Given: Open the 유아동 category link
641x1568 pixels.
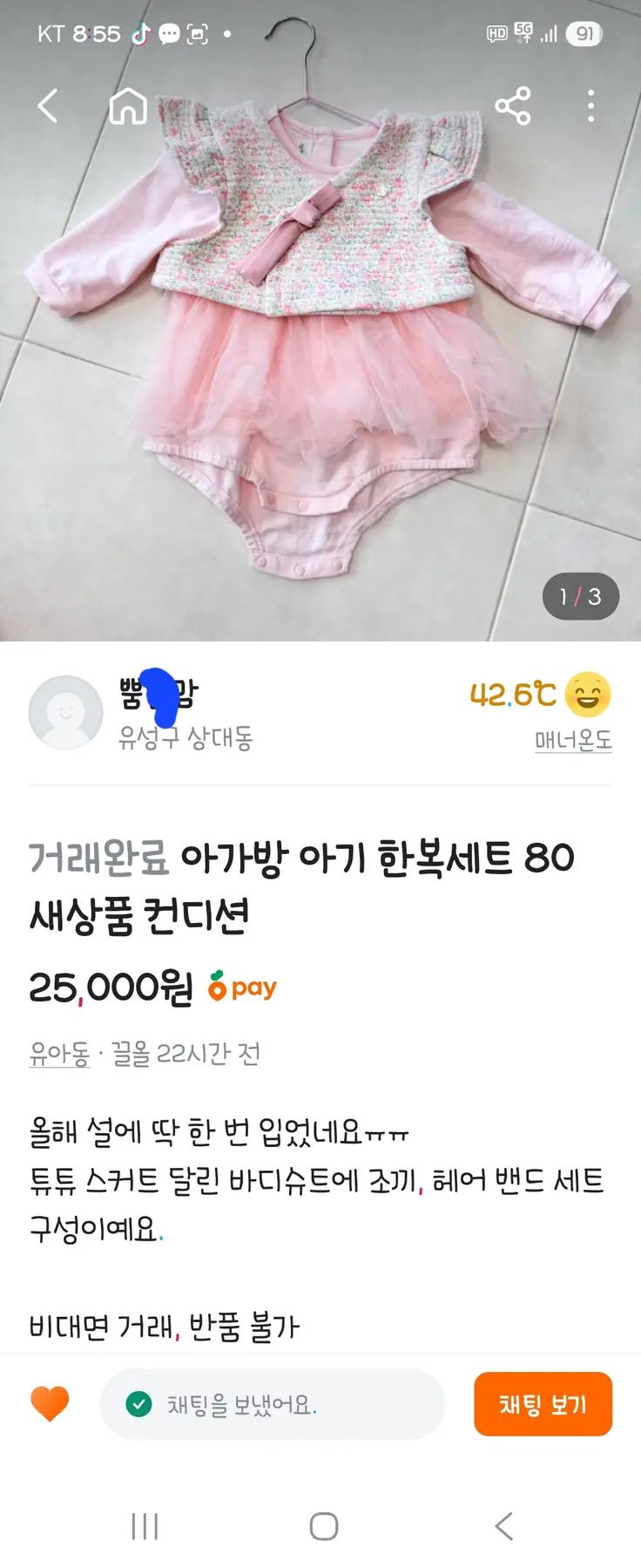Looking at the screenshot, I should 59,1055.
